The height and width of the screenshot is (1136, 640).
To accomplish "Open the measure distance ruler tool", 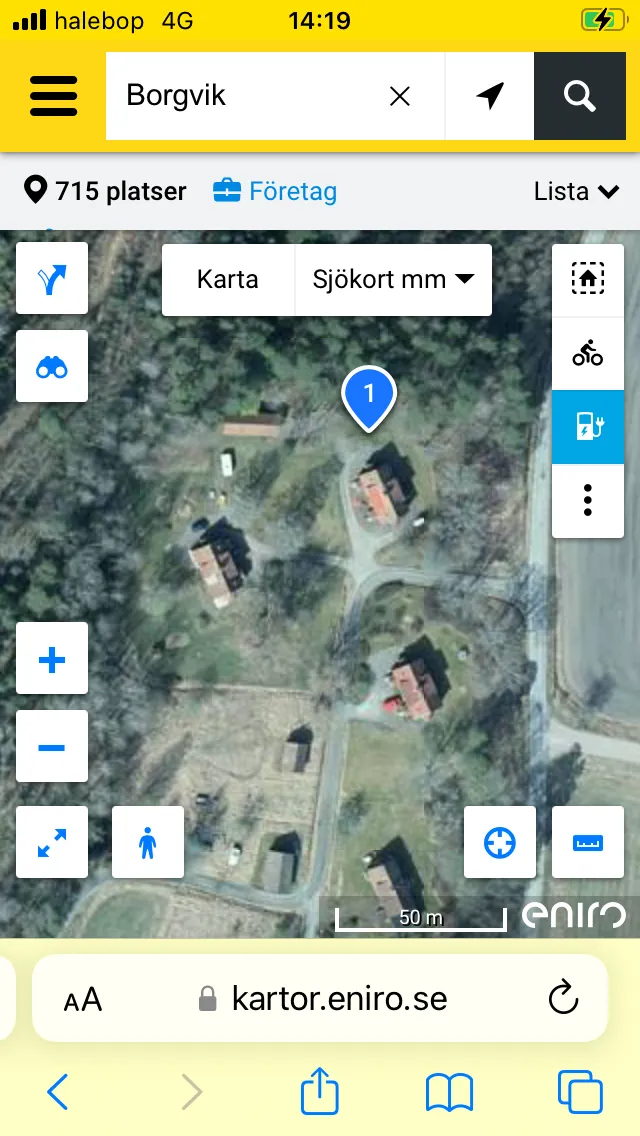I will click(588, 843).
